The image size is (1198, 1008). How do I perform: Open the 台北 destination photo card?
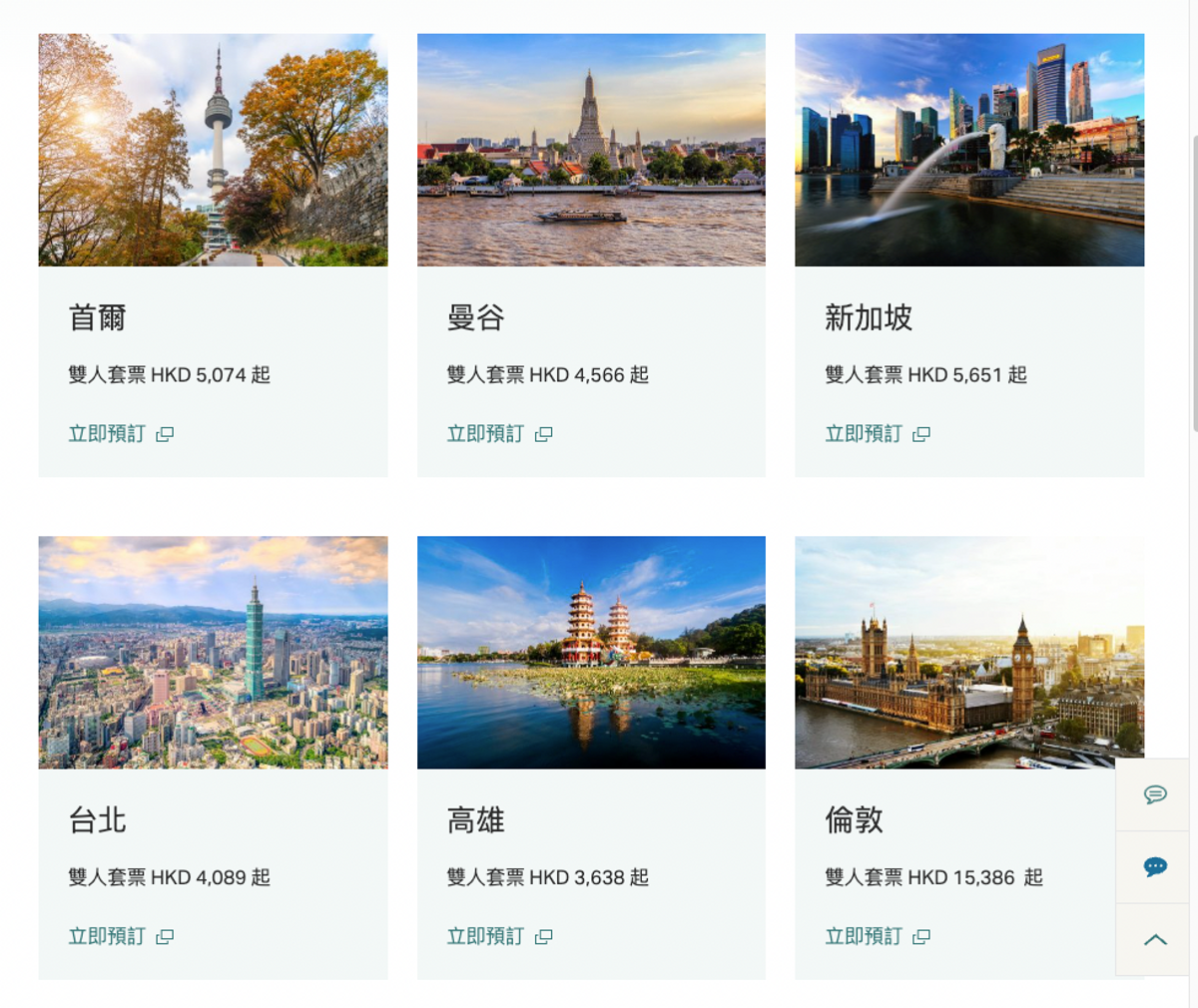(x=213, y=653)
